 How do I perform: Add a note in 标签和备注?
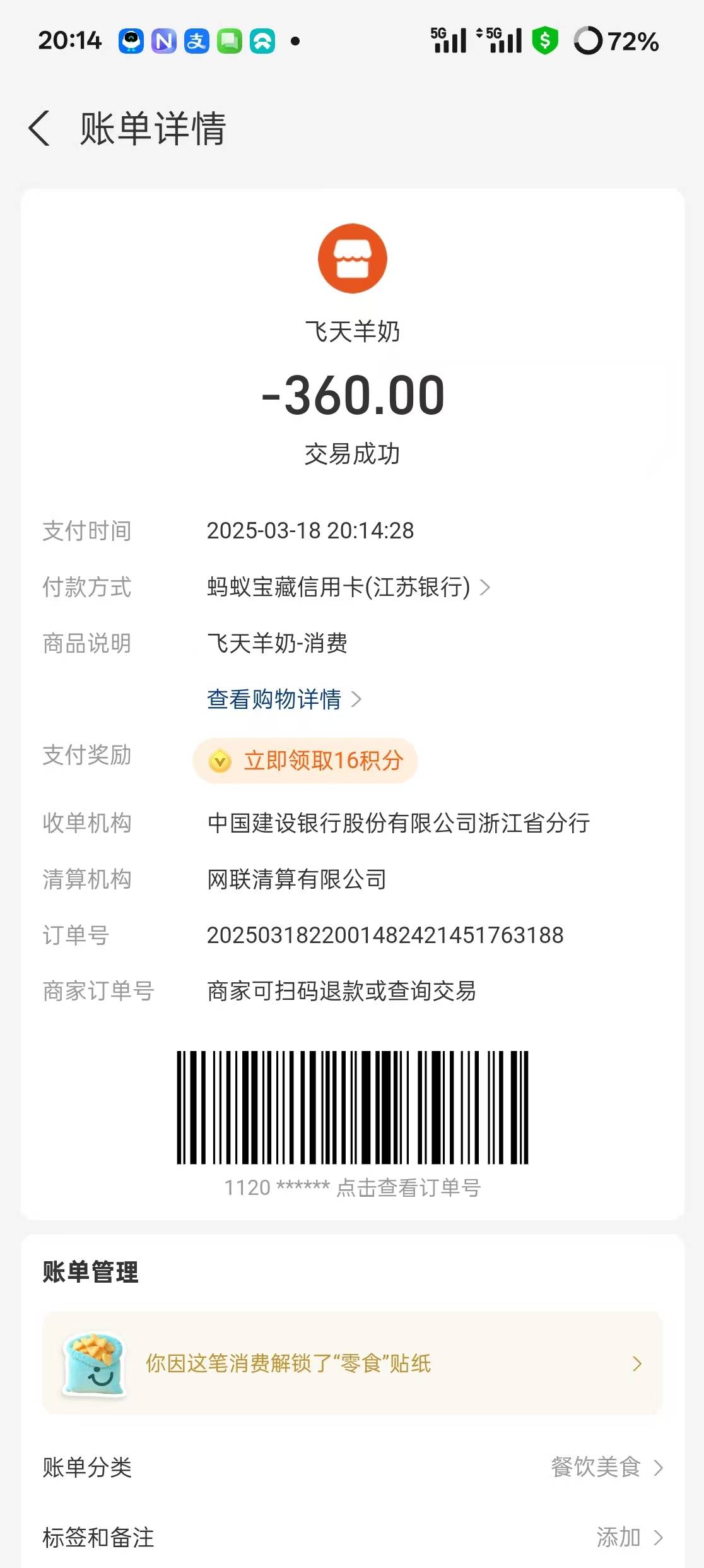coord(628,1537)
